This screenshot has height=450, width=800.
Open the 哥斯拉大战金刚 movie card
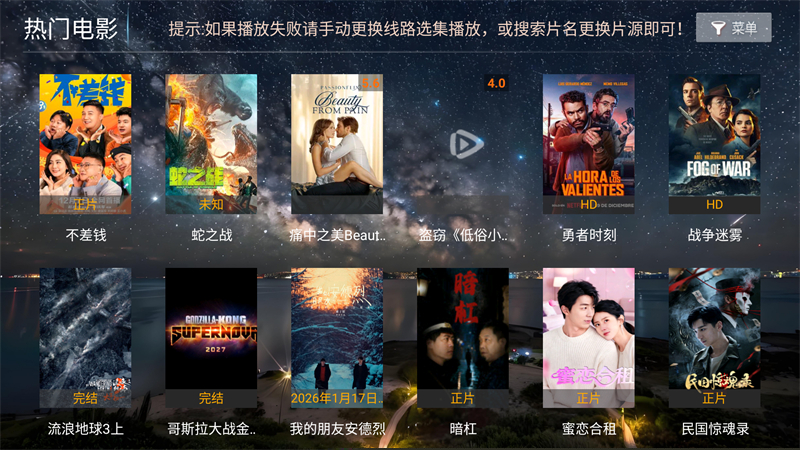pos(211,337)
